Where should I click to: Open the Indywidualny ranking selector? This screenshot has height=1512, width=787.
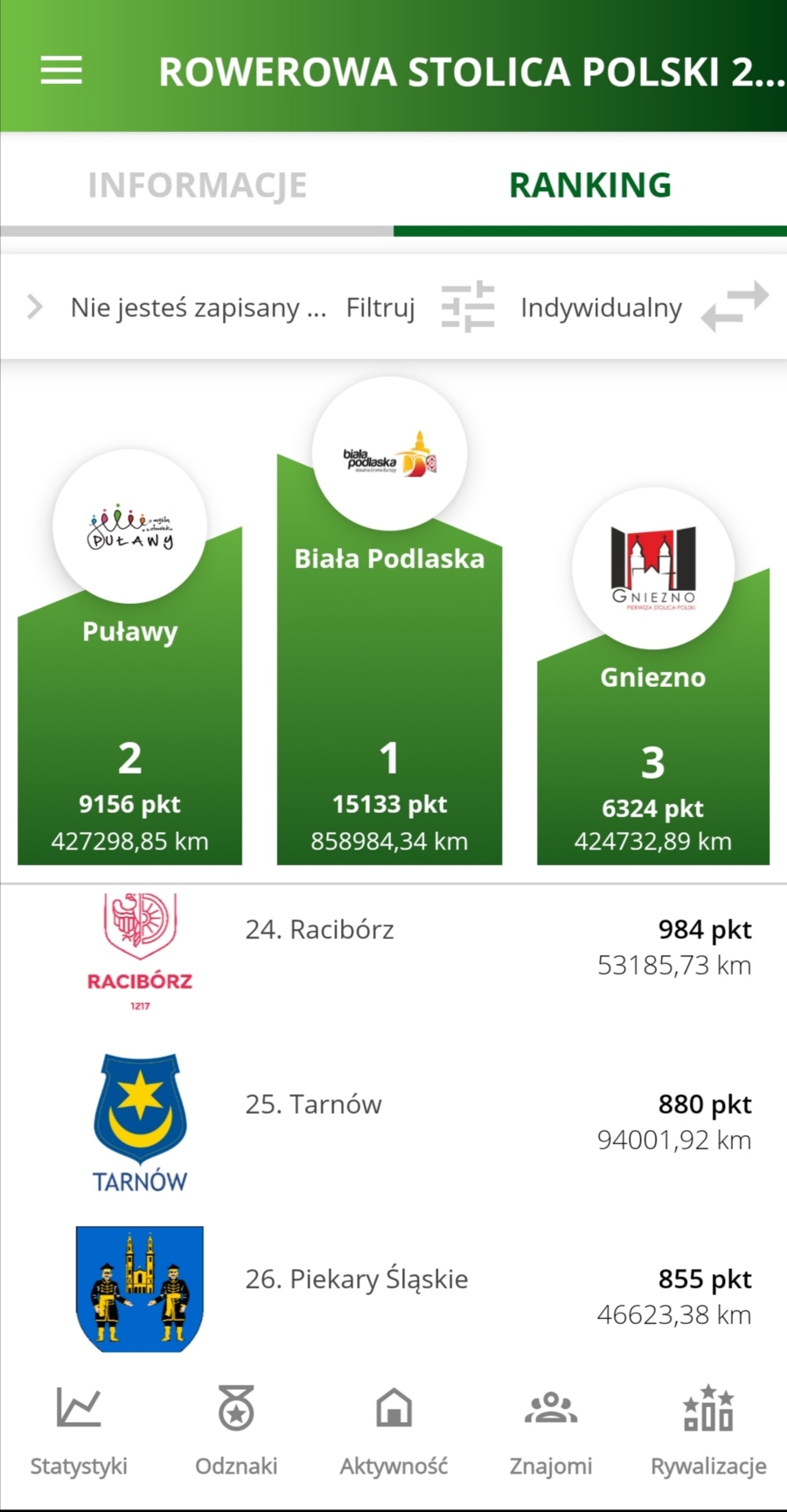601,308
